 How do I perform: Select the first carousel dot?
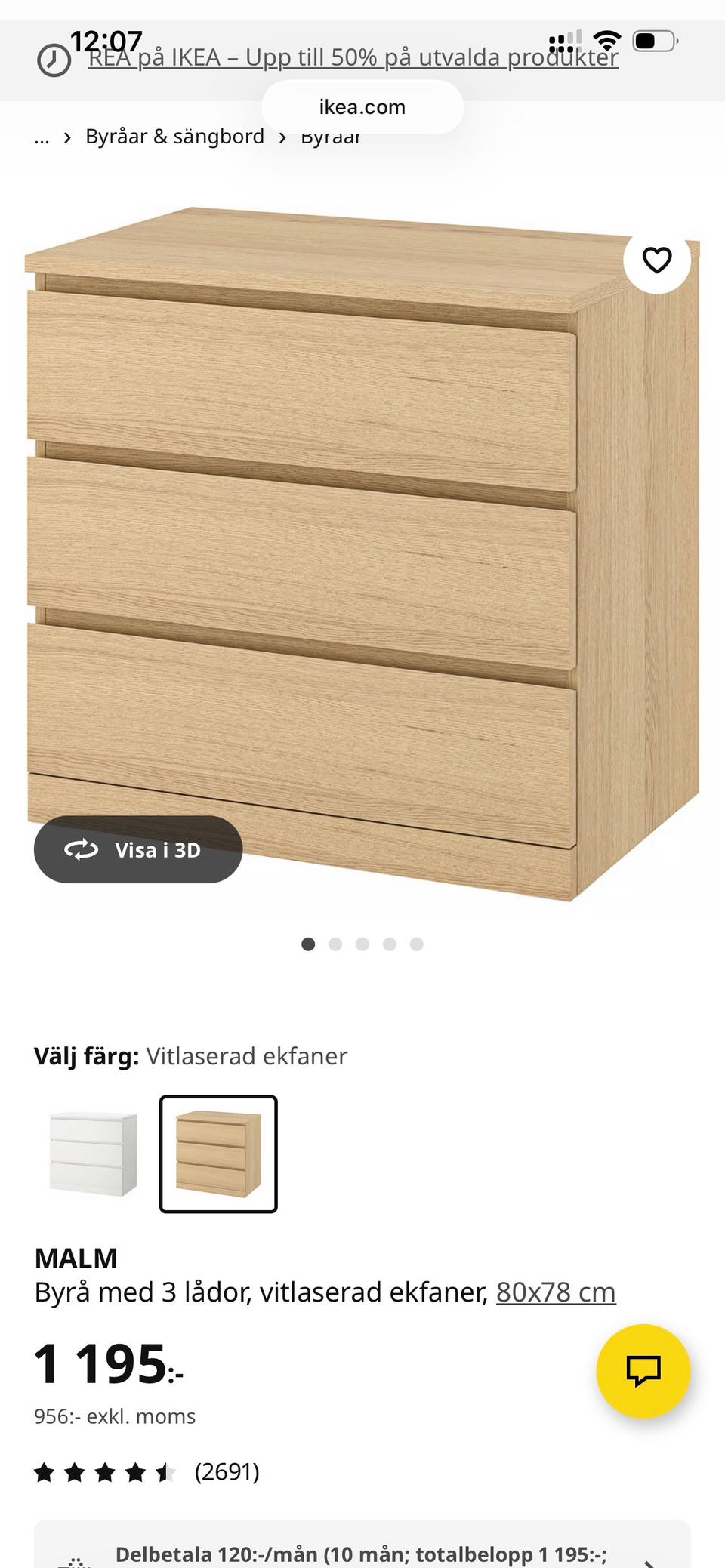(310, 944)
